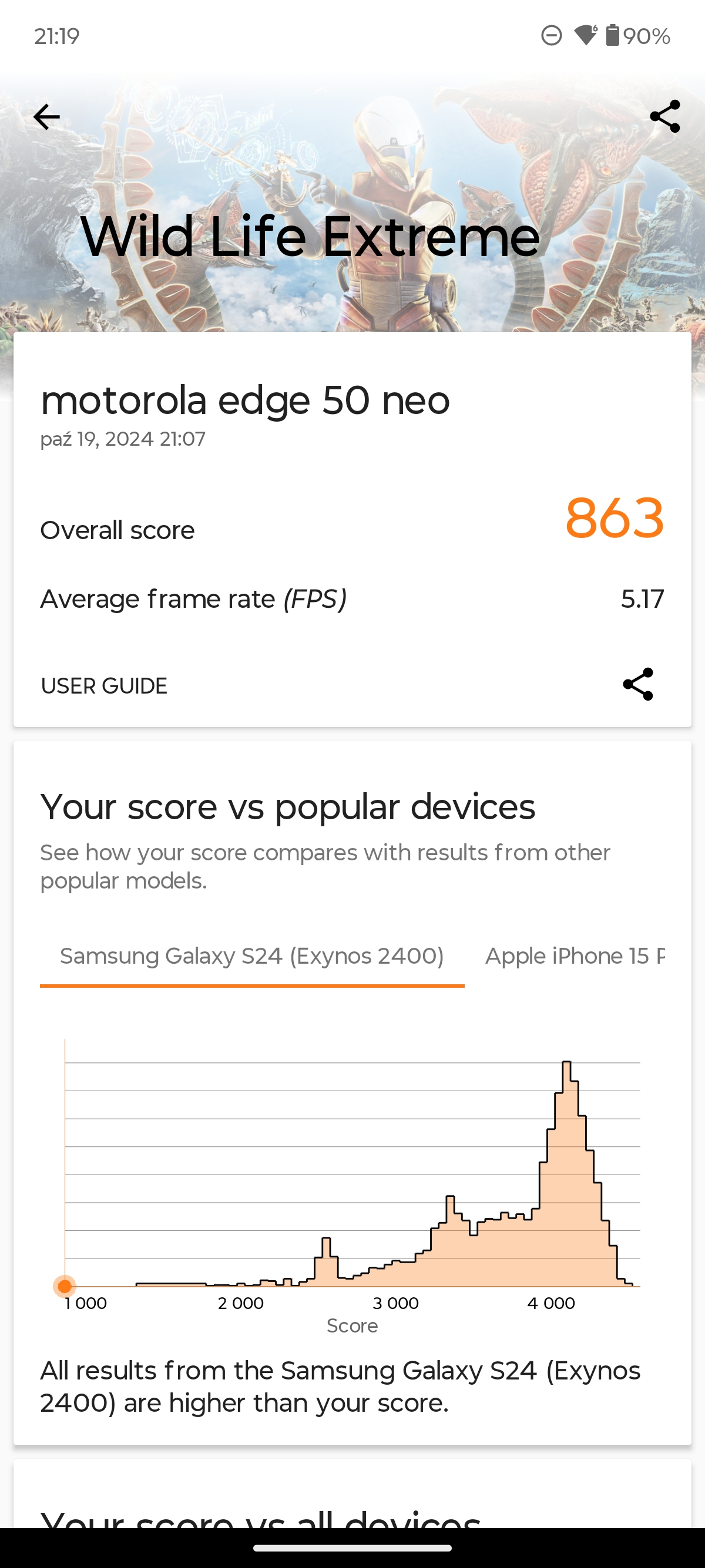Share score using icon beside USER GUIDE
The image size is (705, 1568).
tap(638, 684)
